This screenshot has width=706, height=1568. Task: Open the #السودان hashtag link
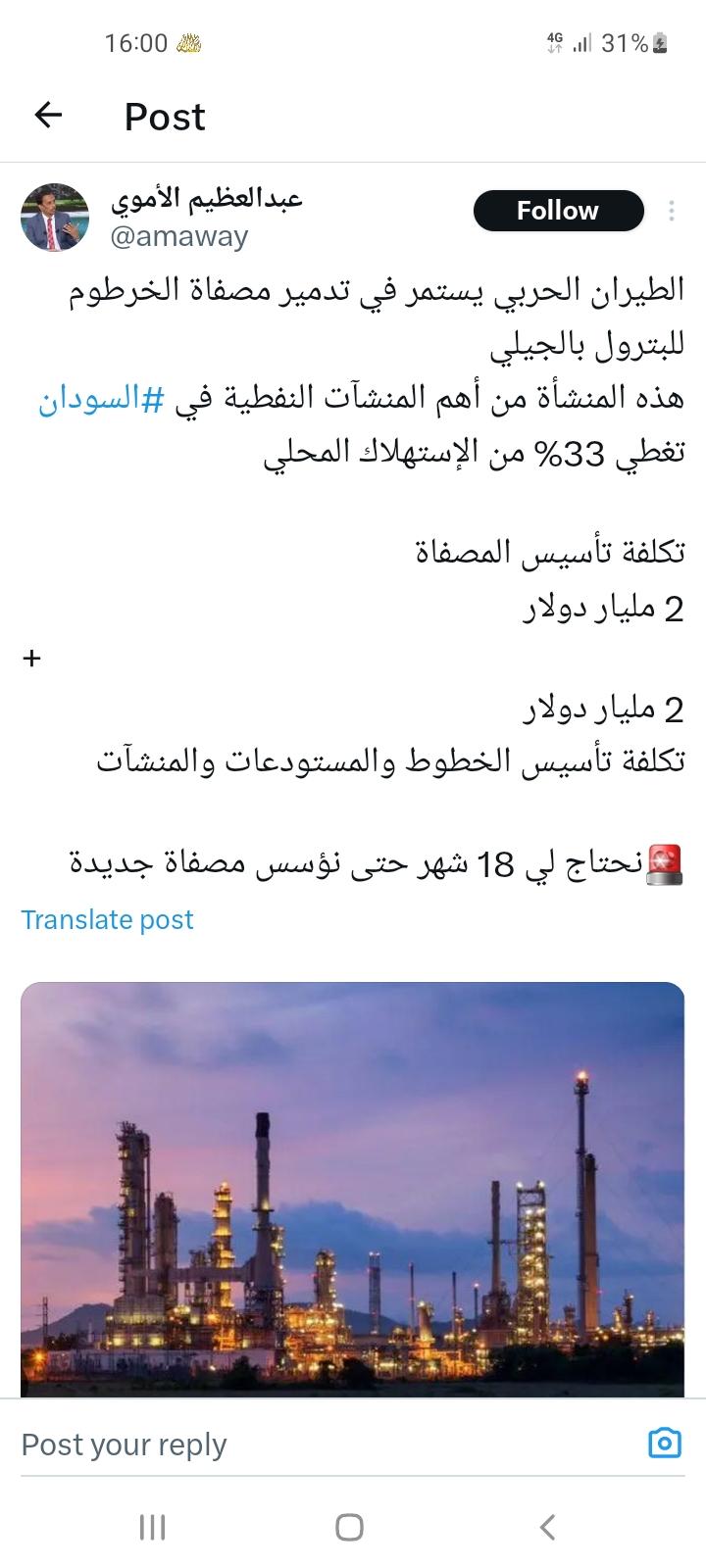coord(103,400)
